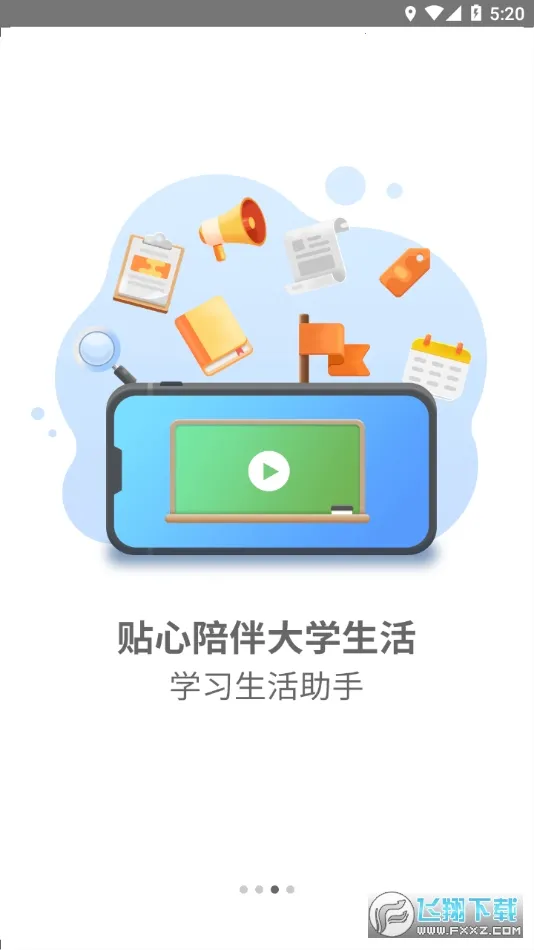
Task: Select the first page indicator dot
Action: (244, 889)
